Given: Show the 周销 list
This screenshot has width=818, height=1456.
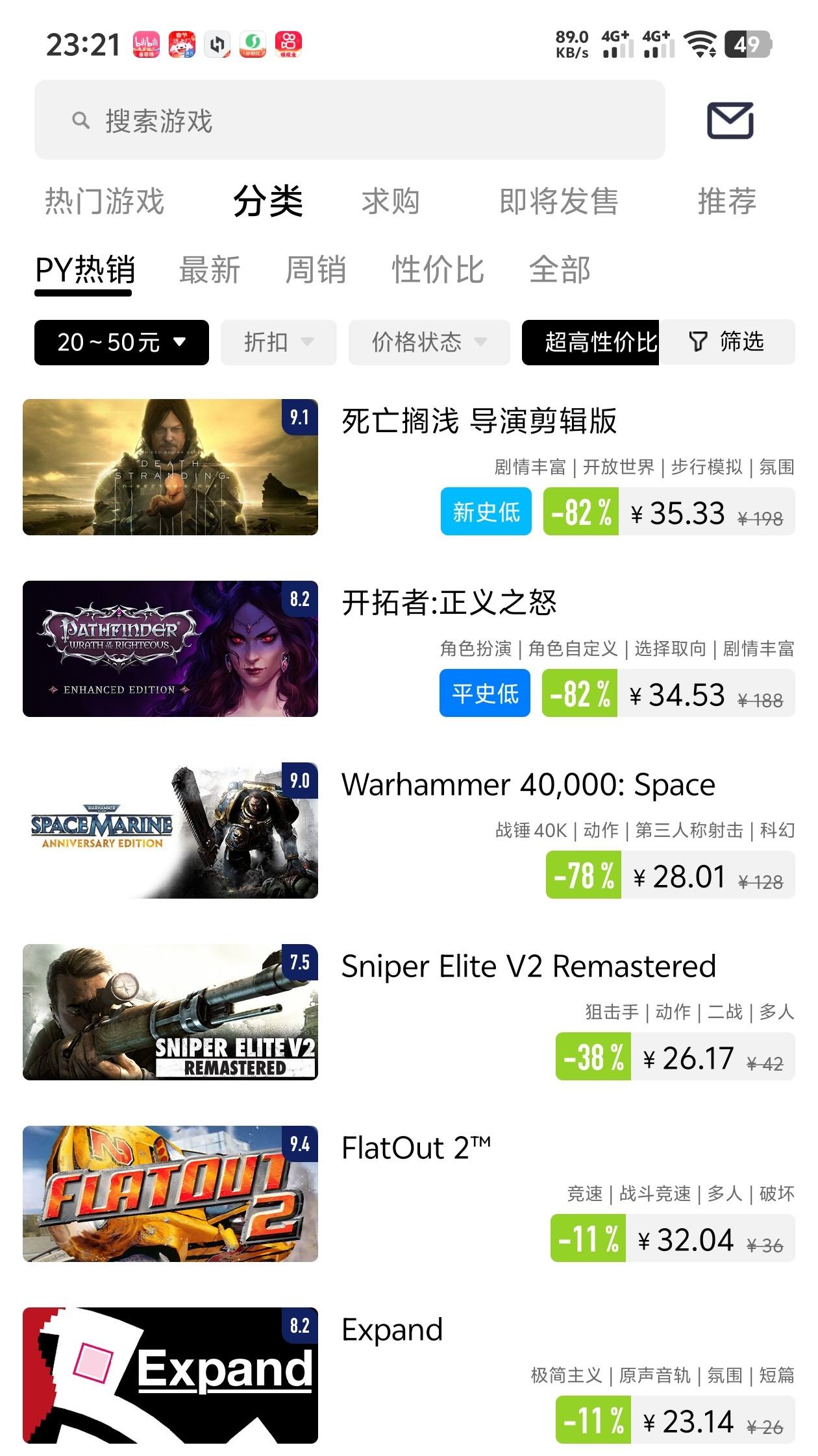Looking at the screenshot, I should (x=316, y=270).
